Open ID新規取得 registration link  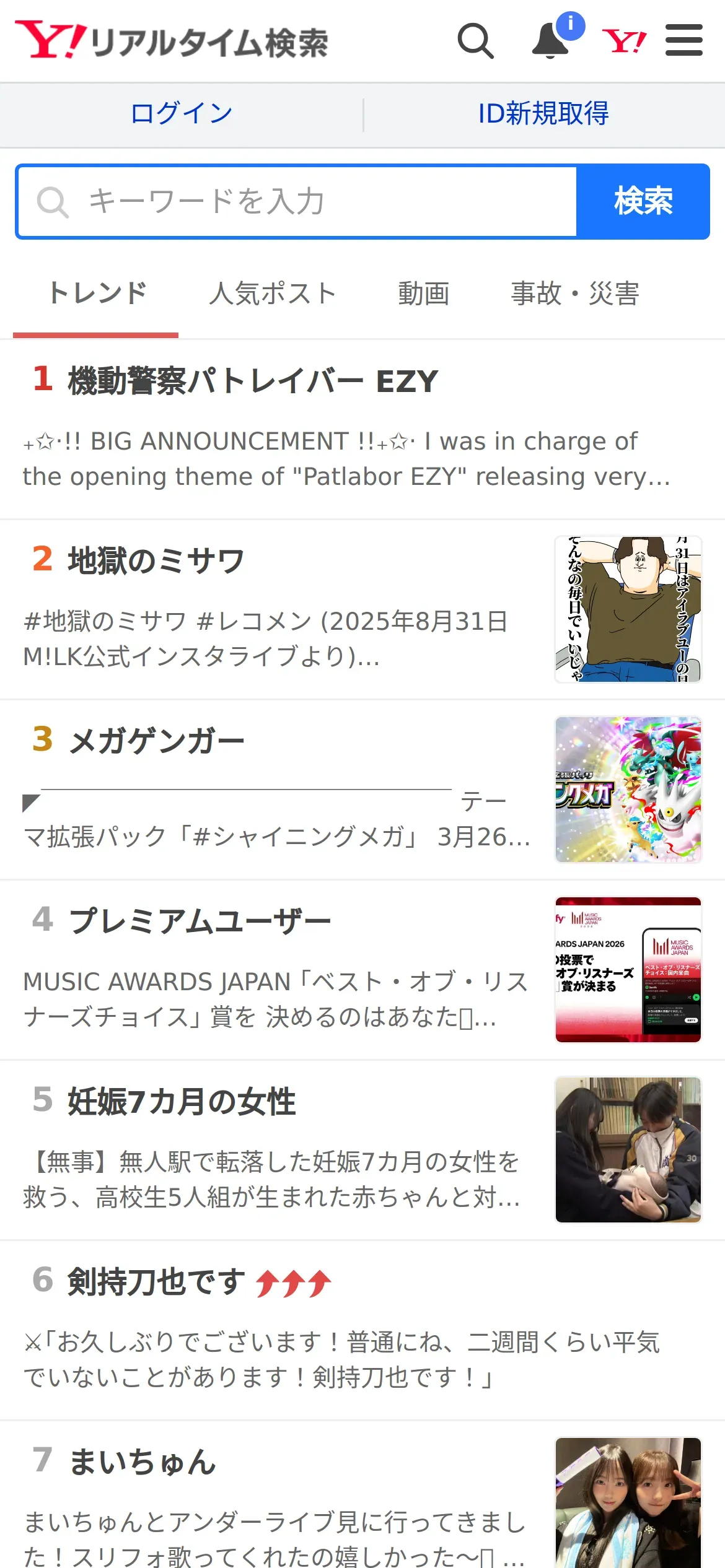point(543,114)
